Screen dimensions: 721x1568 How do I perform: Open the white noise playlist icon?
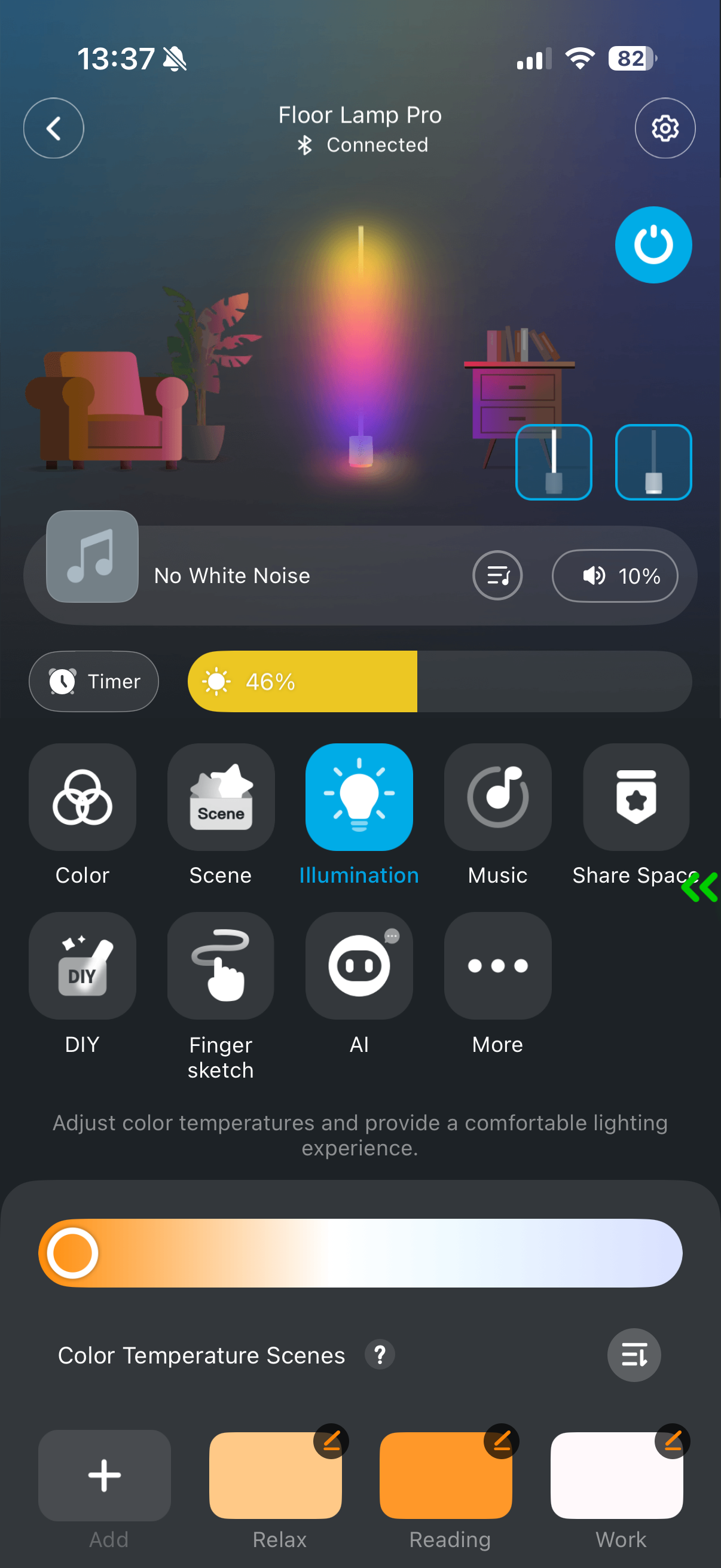point(497,575)
